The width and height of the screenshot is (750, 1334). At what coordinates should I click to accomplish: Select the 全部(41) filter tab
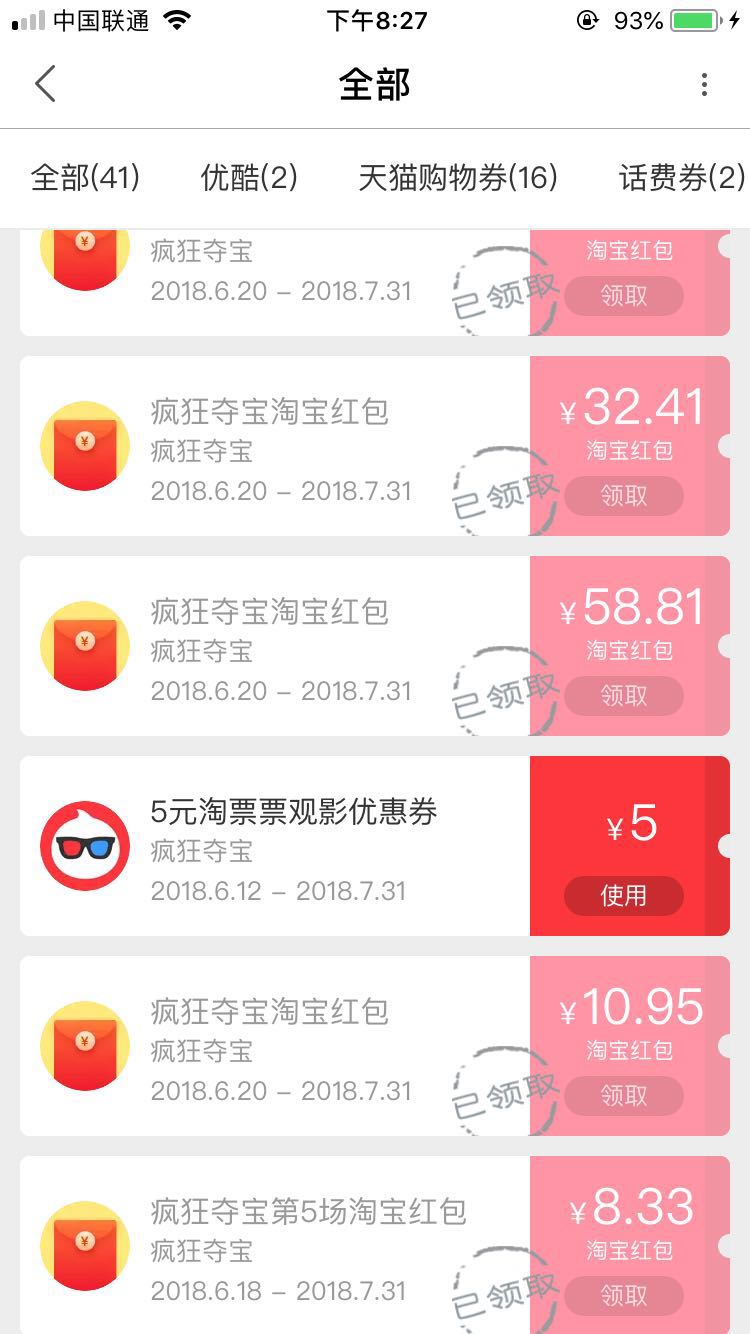tap(85, 177)
